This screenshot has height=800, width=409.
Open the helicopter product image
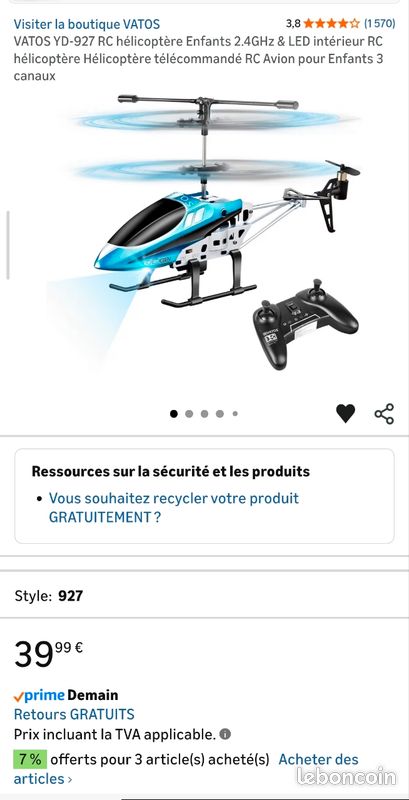pyautogui.click(x=204, y=232)
